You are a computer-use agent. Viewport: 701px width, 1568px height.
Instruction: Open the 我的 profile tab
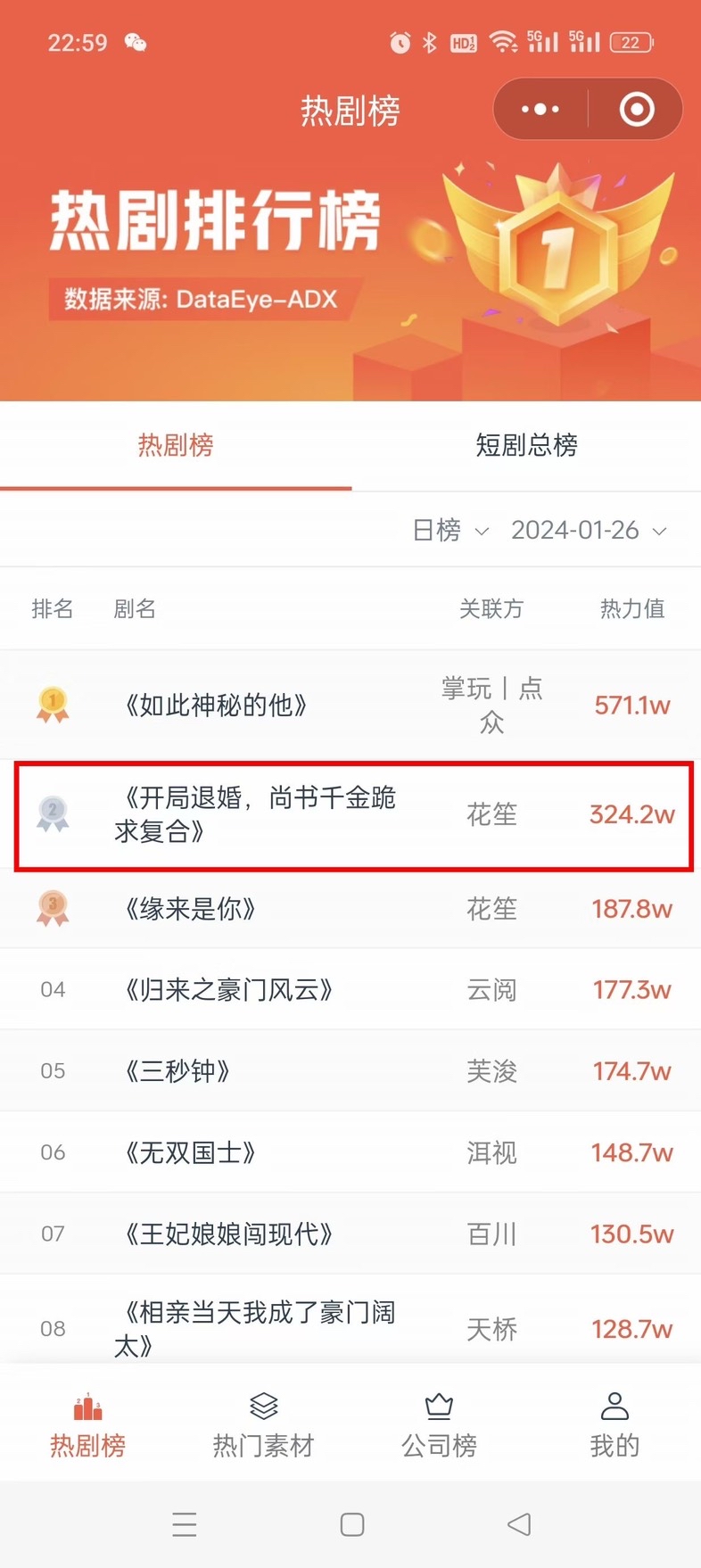click(x=614, y=1425)
